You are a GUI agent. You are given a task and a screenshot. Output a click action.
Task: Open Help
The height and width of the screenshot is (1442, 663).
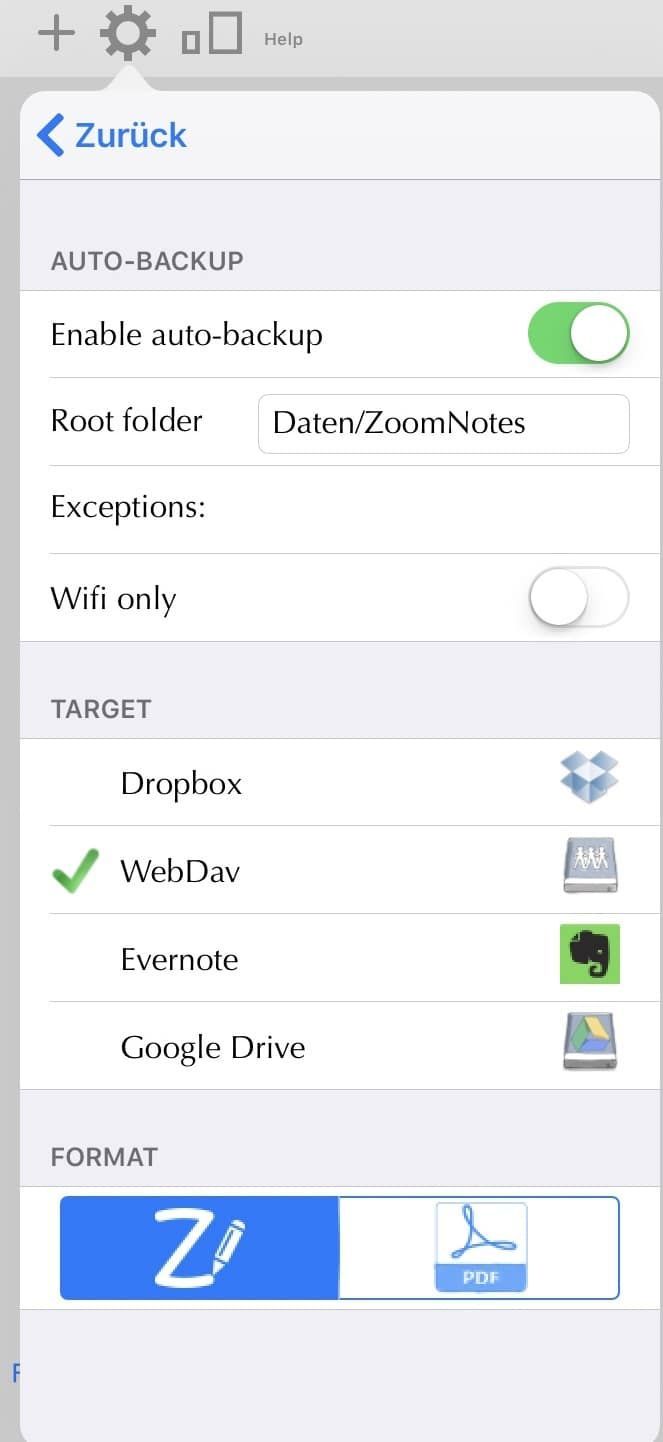point(283,39)
